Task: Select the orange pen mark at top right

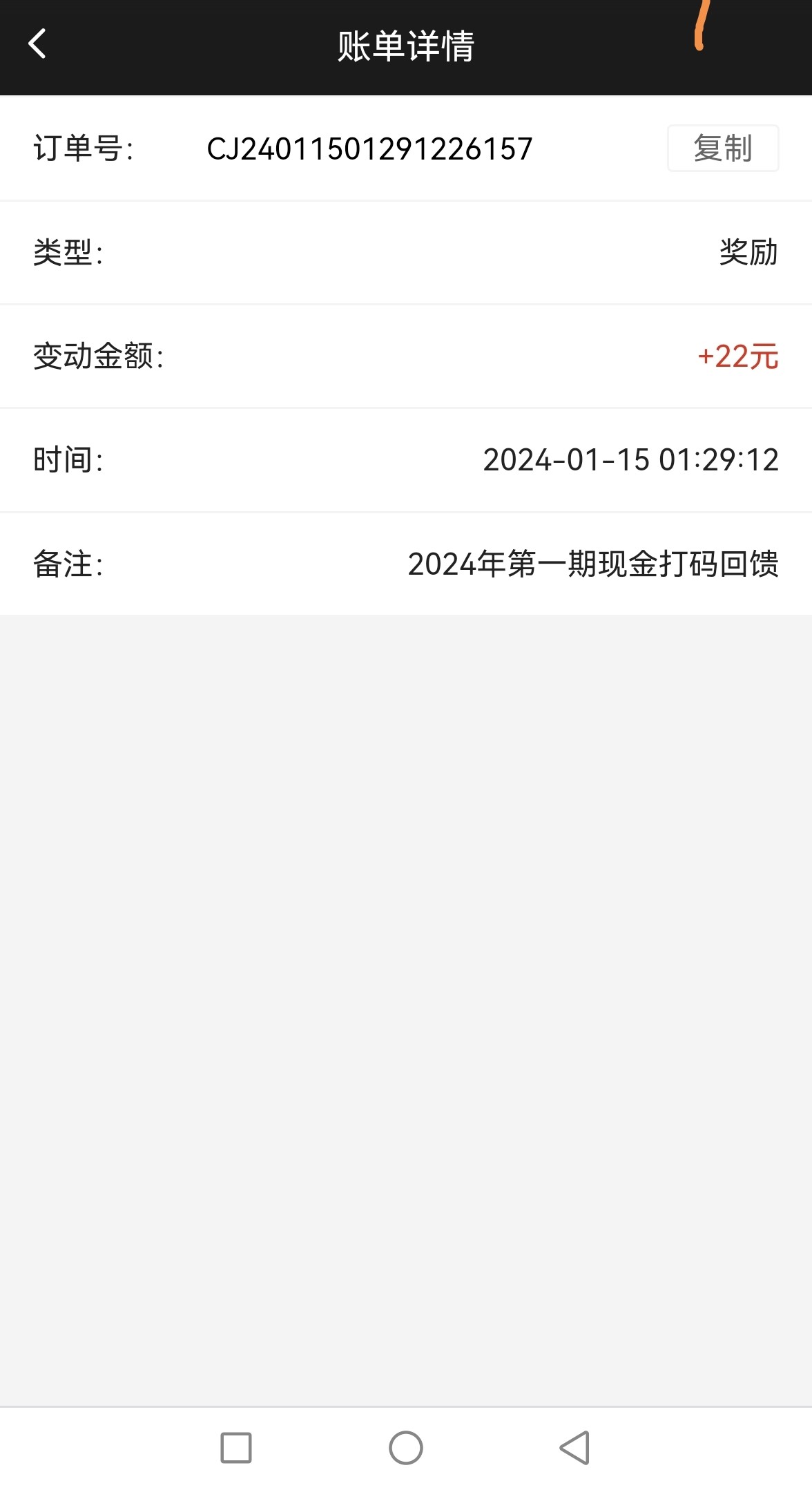Action: [x=699, y=24]
